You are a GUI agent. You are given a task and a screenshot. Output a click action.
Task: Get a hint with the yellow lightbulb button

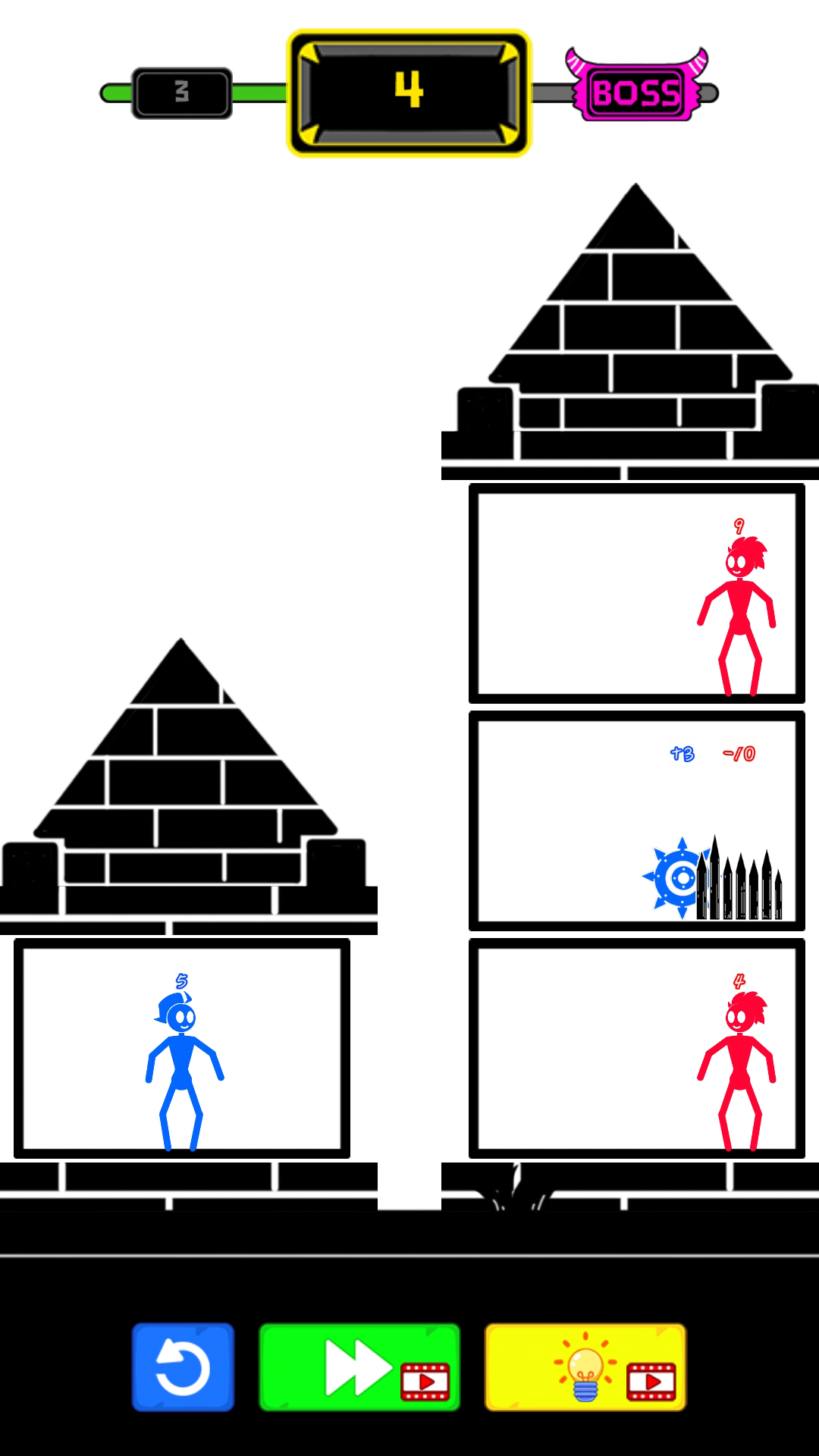(x=585, y=1367)
